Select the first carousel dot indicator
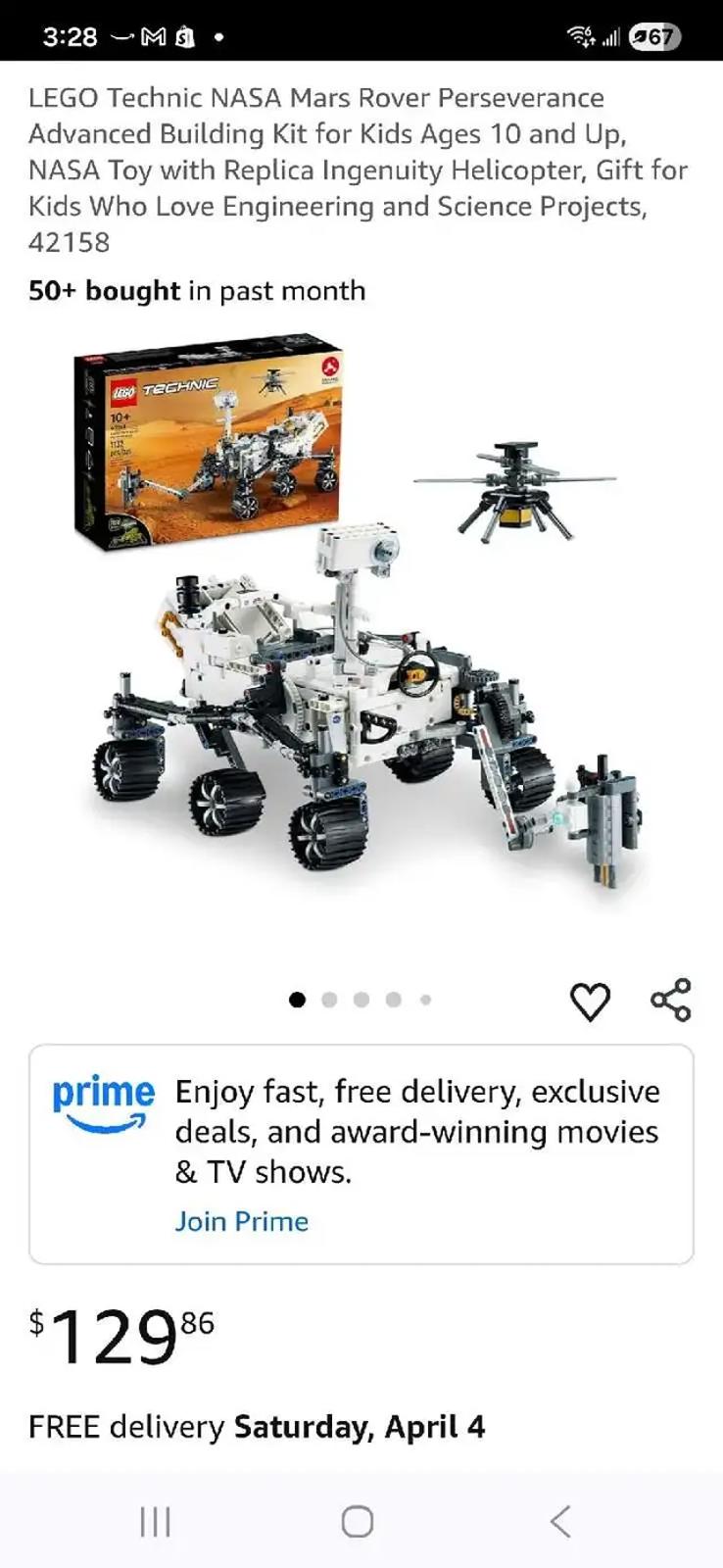 (298, 1000)
